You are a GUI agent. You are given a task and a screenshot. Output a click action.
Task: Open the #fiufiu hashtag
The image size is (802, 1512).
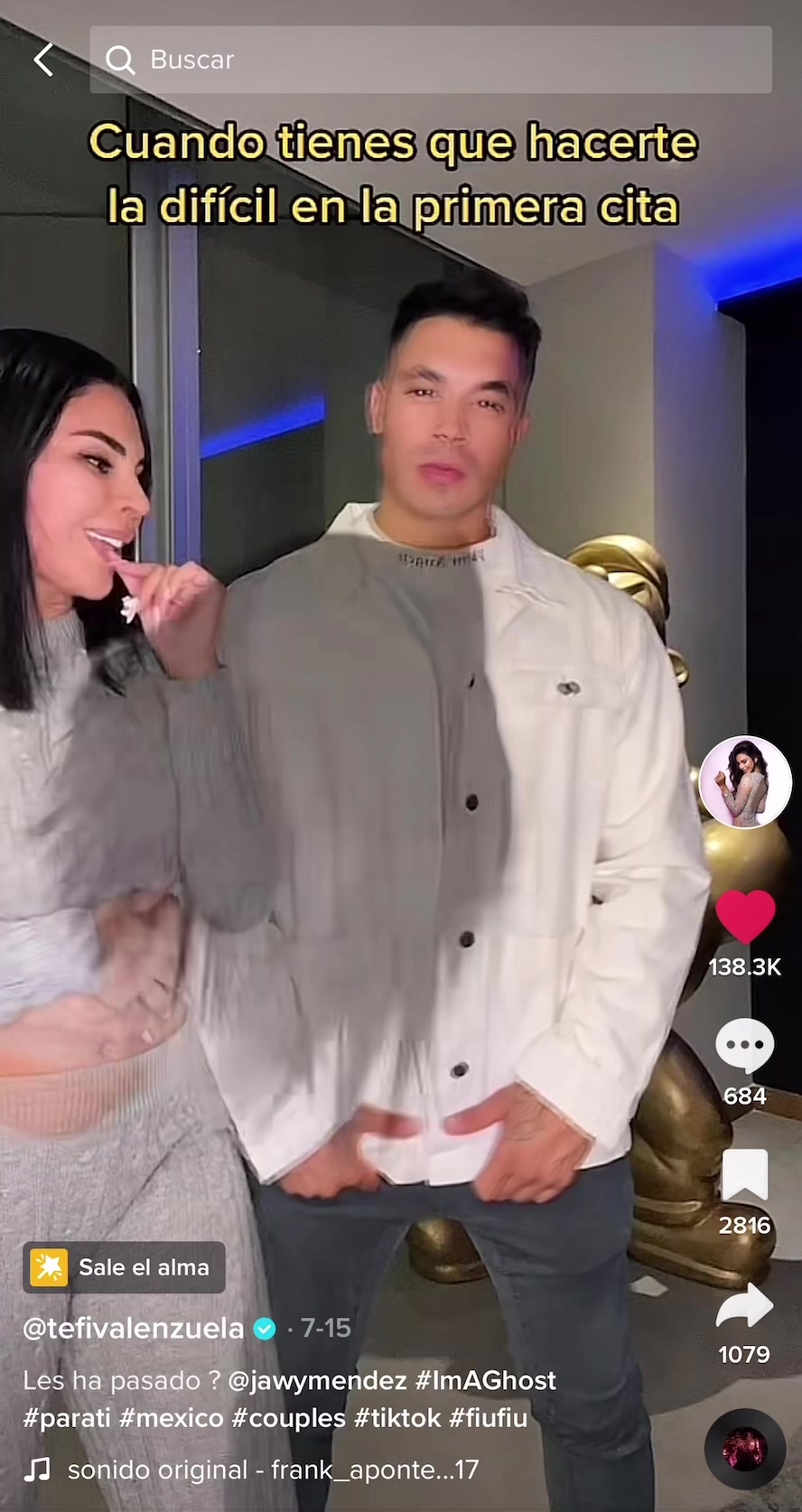point(488,1417)
